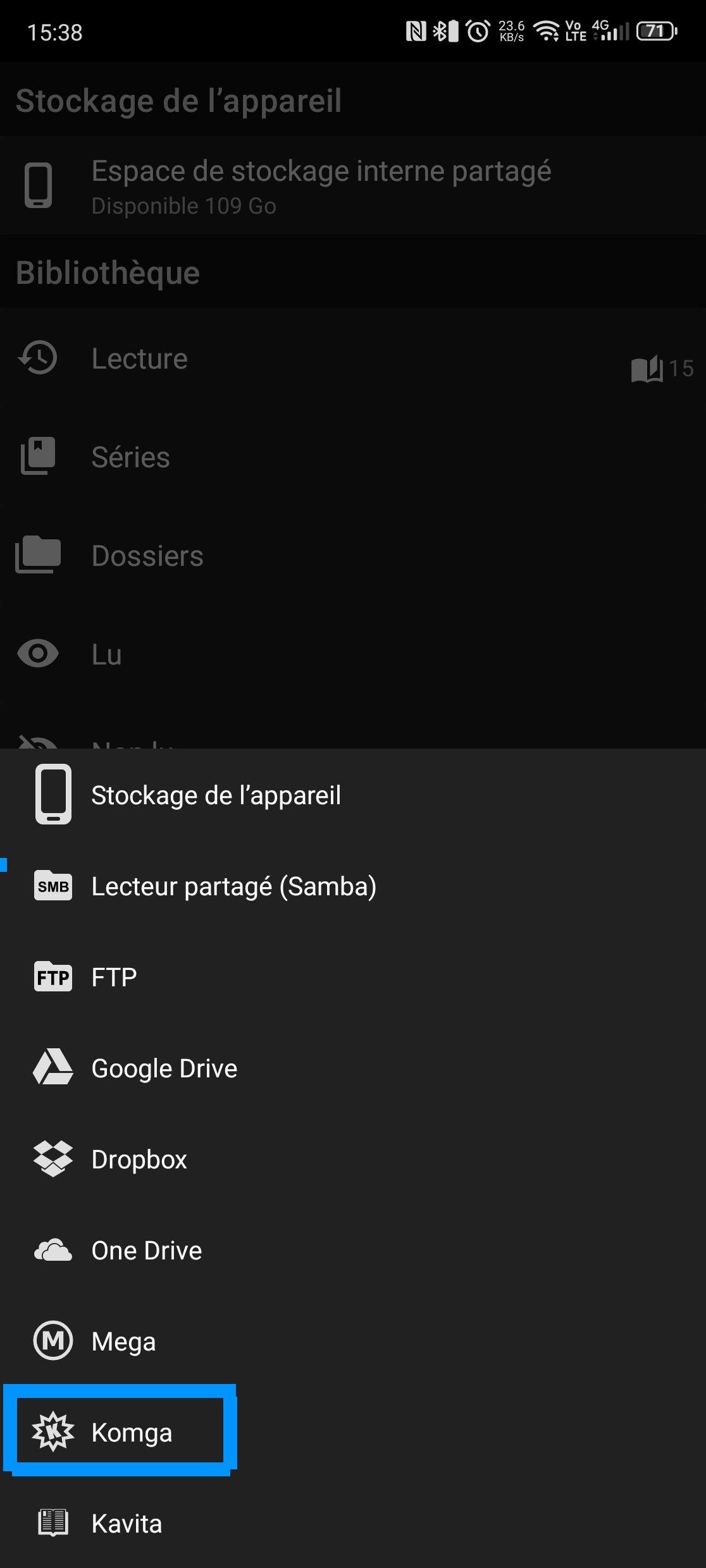The image size is (706, 1568).
Task: Open Dossiers
Action: [x=147, y=556]
